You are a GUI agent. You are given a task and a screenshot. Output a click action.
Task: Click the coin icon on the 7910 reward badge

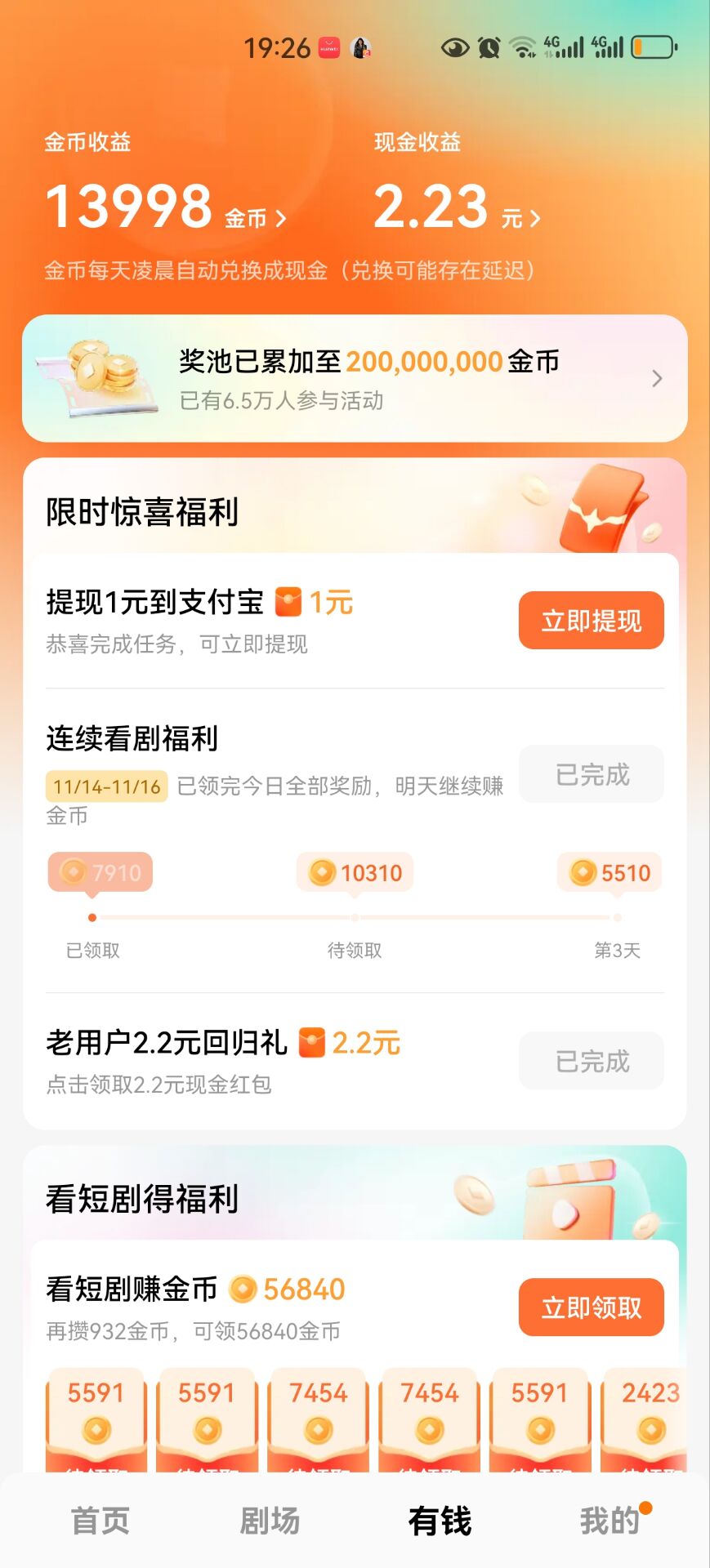[74, 872]
